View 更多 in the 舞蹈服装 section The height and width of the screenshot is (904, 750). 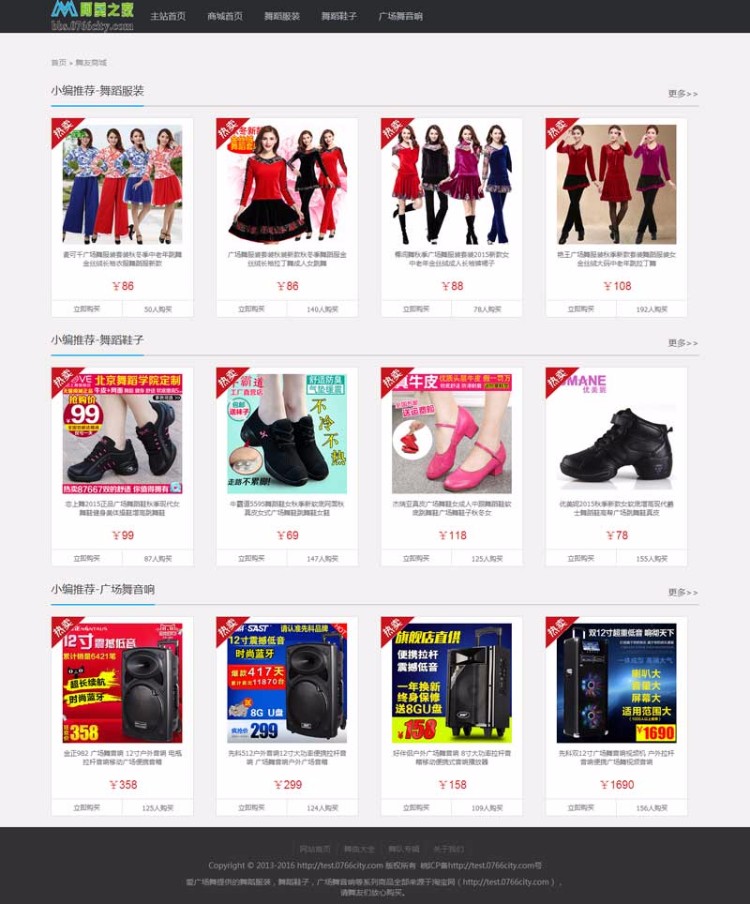(x=683, y=94)
